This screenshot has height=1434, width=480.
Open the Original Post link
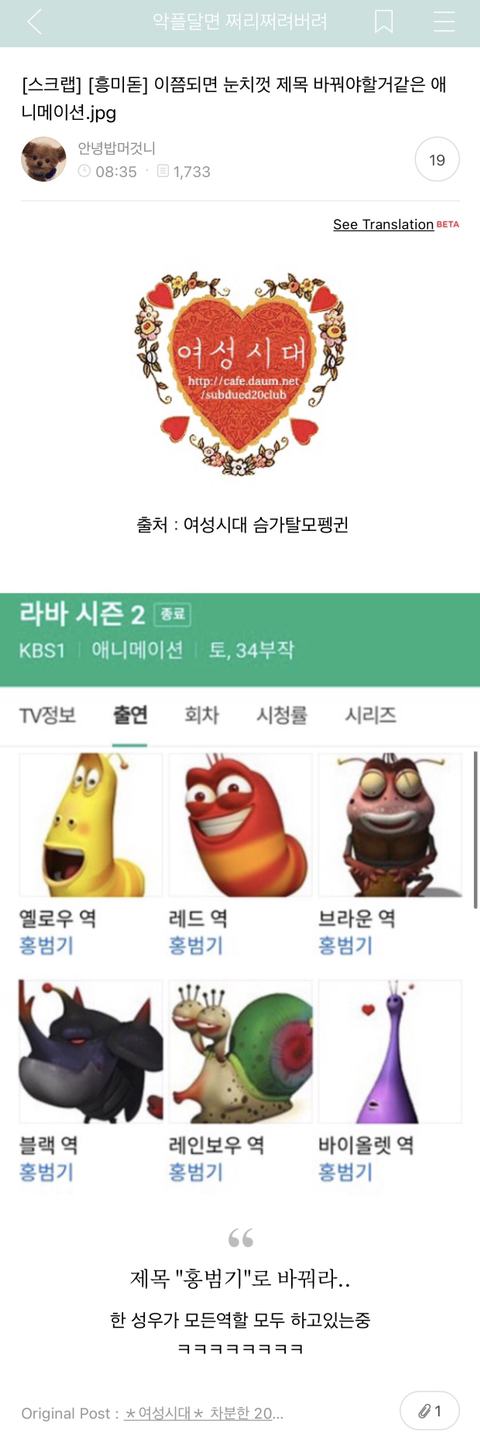[x=204, y=1413]
